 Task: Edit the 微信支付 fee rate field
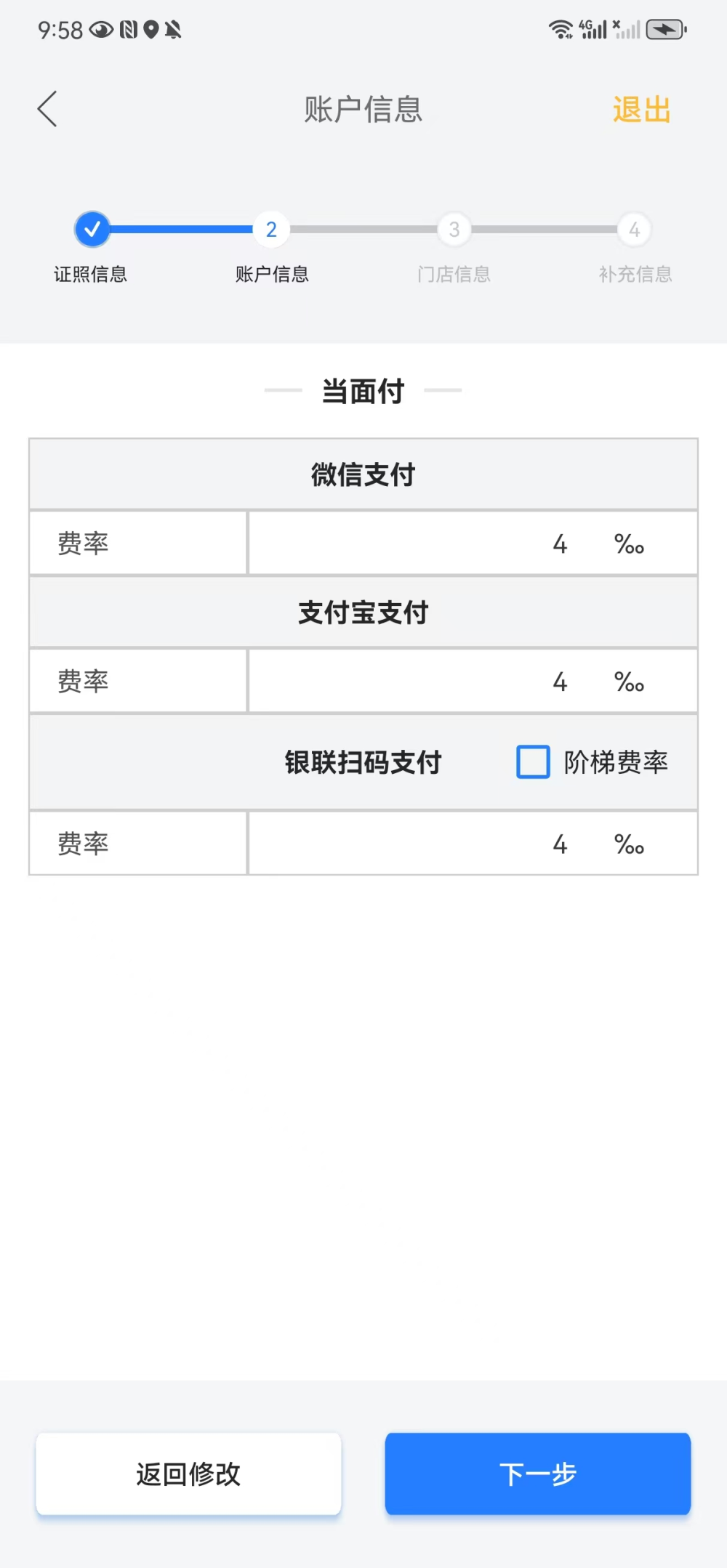click(473, 543)
